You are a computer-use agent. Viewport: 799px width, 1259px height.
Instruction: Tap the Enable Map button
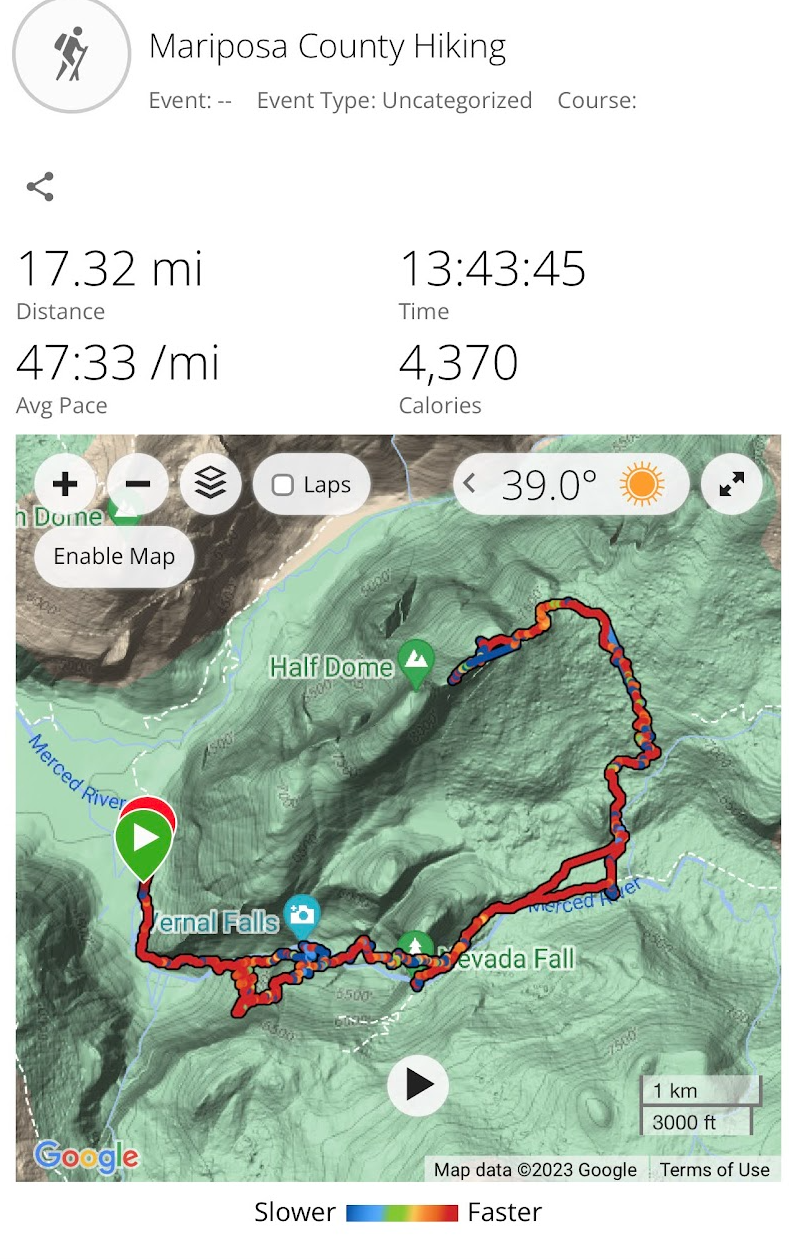tap(114, 557)
